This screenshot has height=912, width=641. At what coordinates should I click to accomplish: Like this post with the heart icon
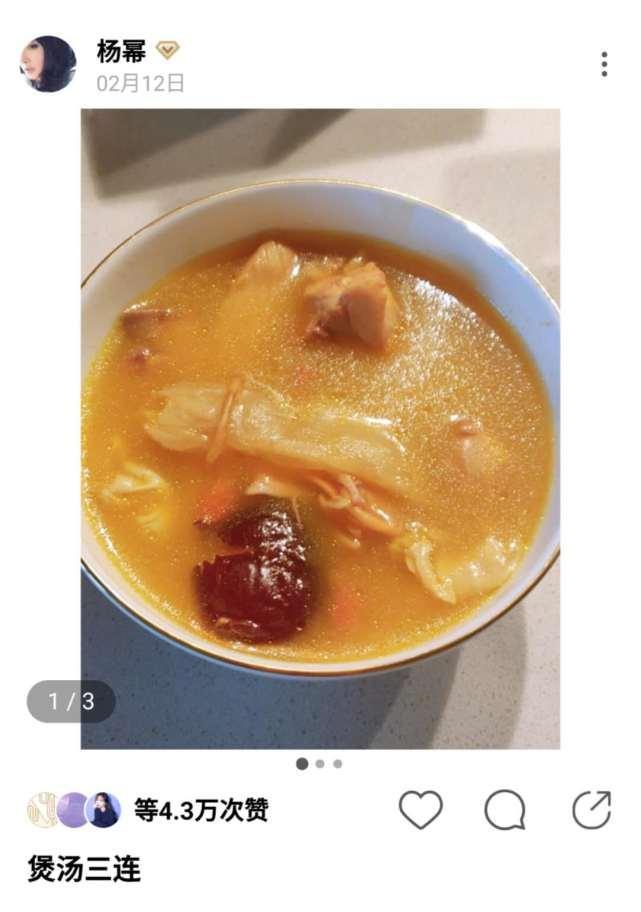pyautogui.click(x=420, y=809)
